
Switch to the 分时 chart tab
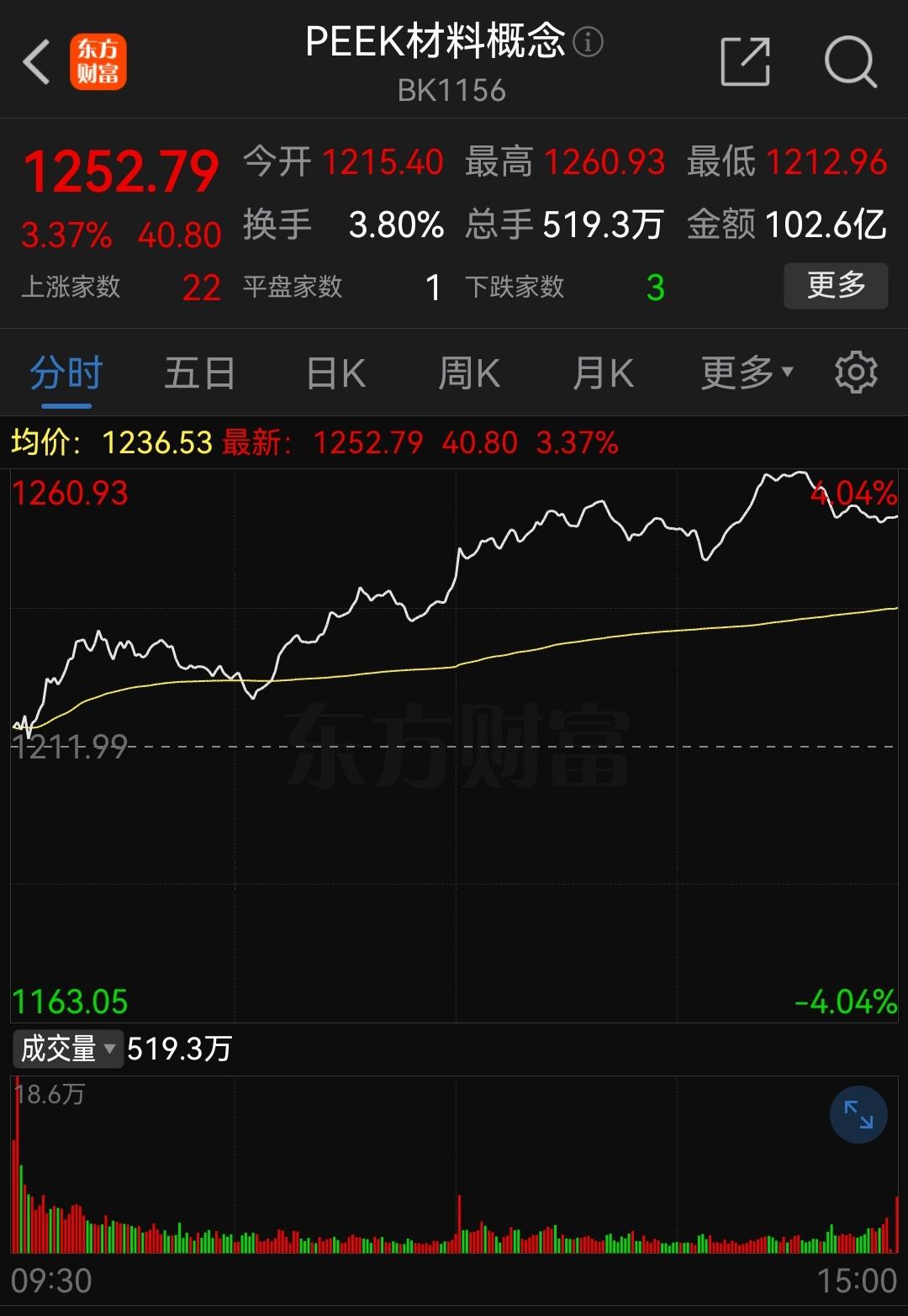tap(66, 373)
